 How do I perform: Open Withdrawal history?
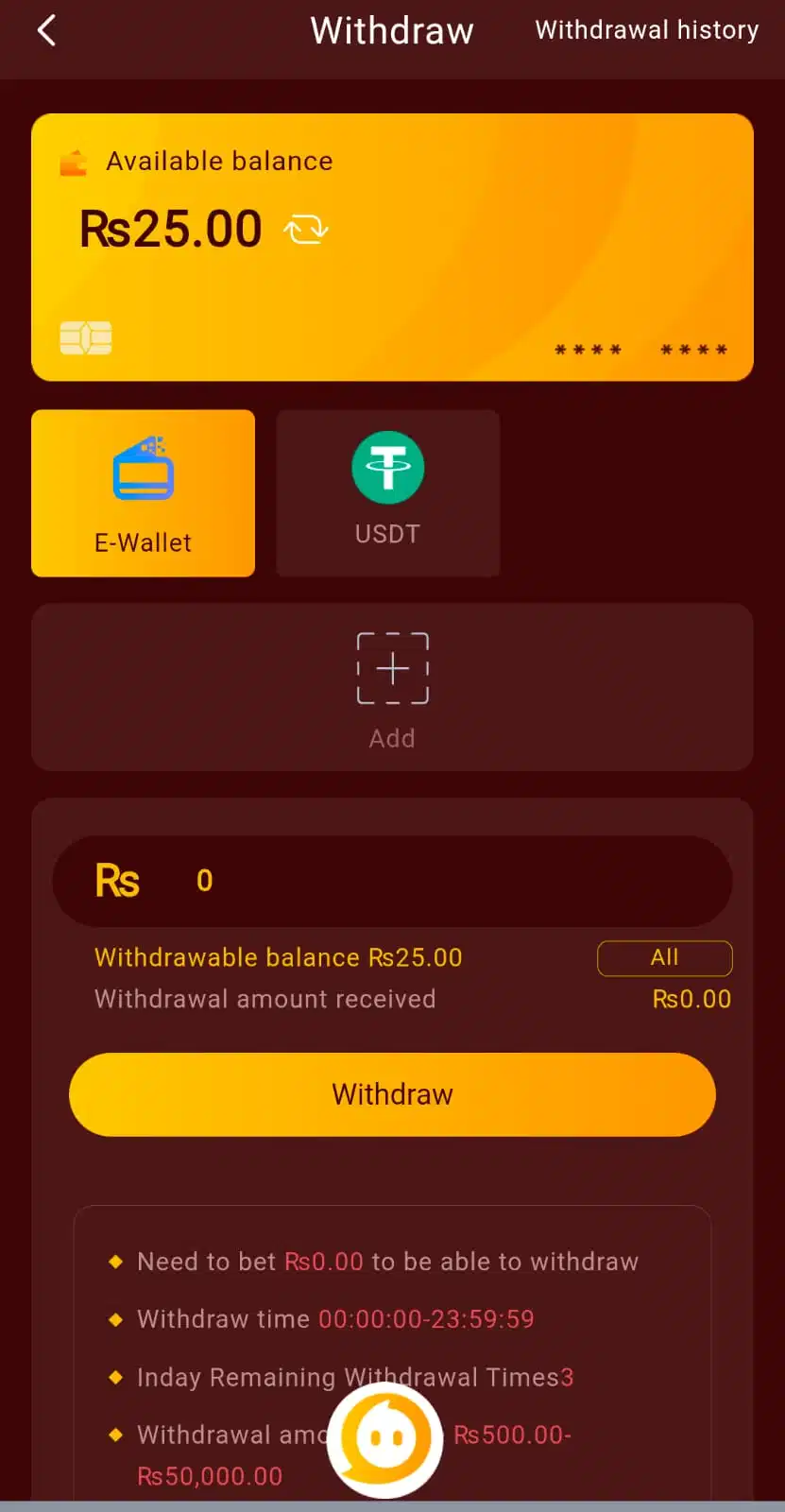[x=646, y=30]
